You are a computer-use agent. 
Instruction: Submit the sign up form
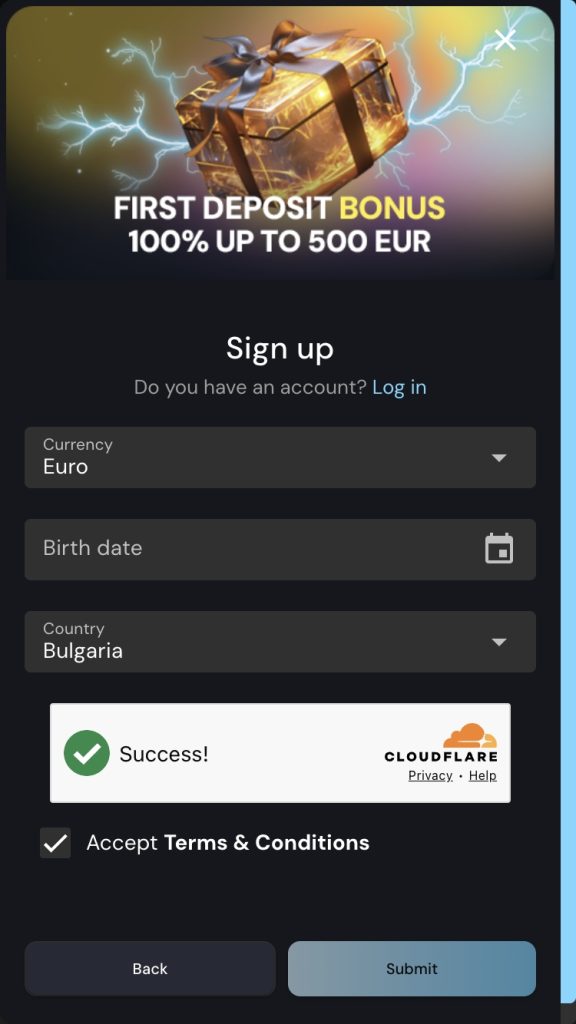412,968
